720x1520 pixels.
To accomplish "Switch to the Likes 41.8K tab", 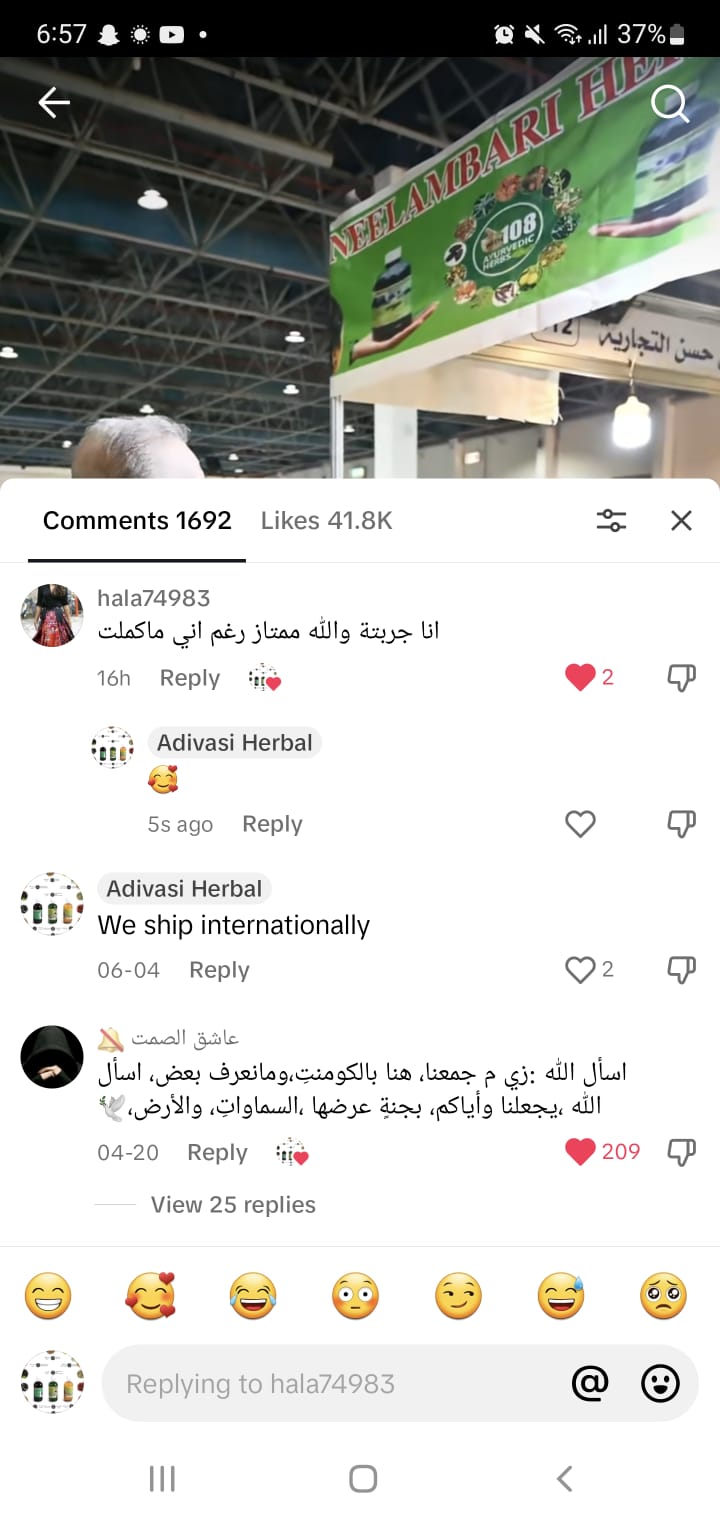I will click(326, 520).
